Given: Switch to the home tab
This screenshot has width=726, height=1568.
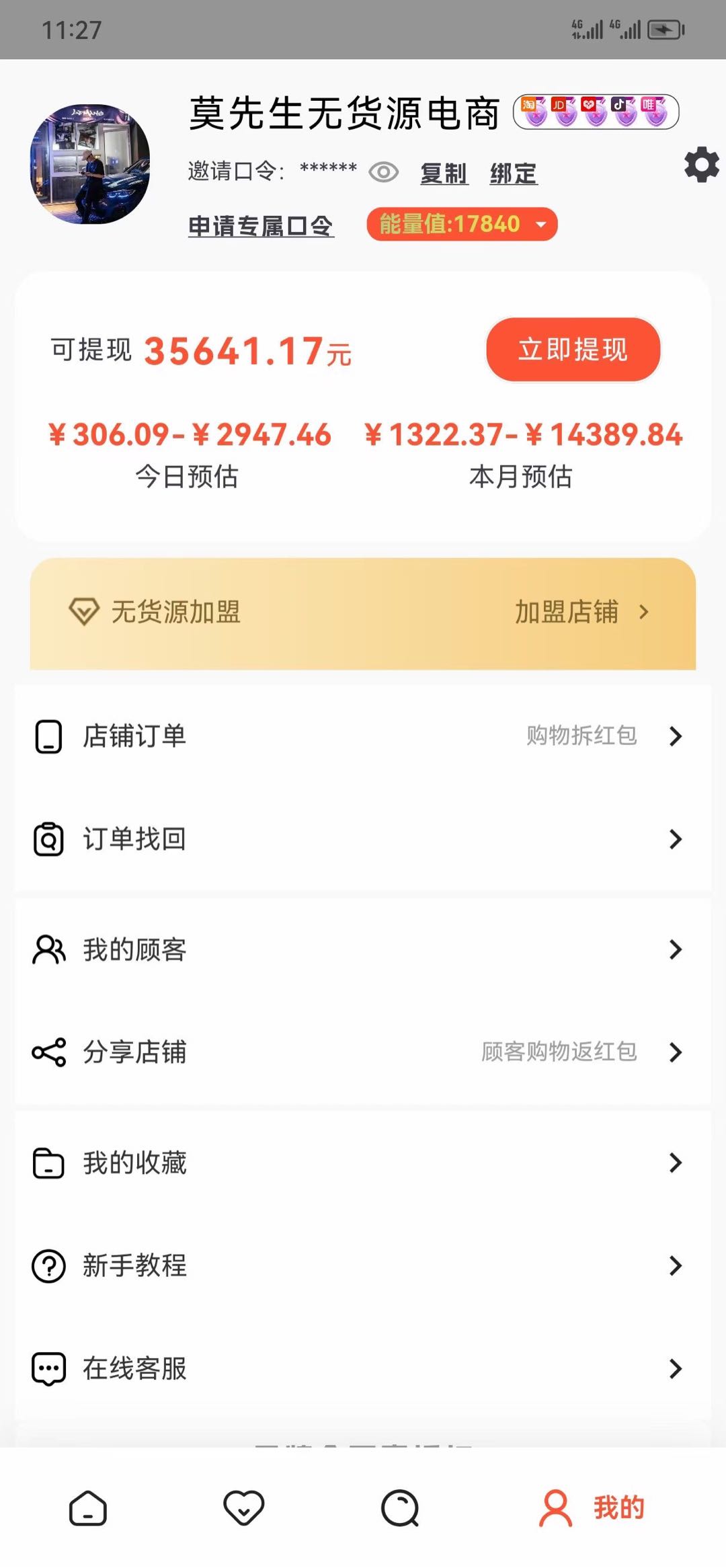Looking at the screenshot, I should [88, 1508].
